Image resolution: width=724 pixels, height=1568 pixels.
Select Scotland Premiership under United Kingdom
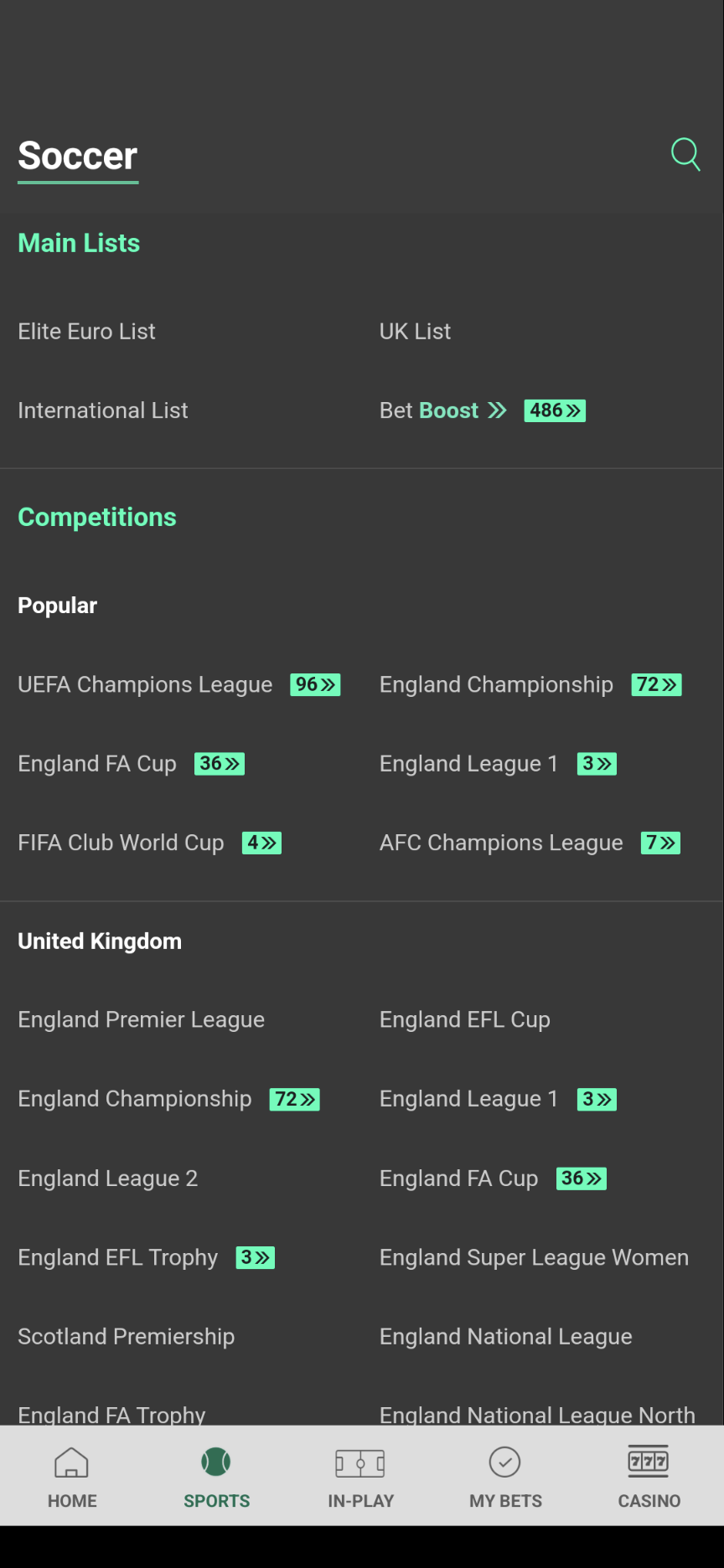[x=127, y=1336]
